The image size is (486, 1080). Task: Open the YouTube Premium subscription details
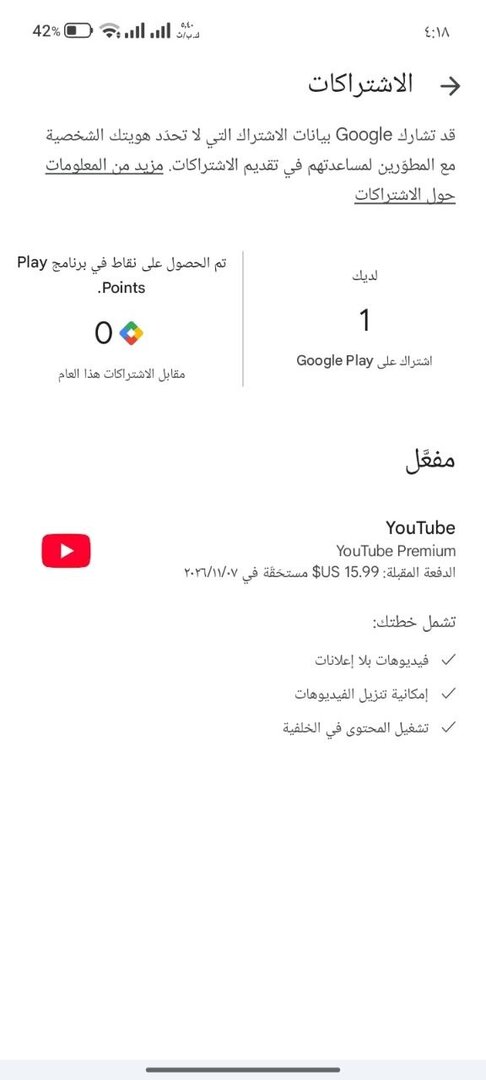(x=249, y=550)
